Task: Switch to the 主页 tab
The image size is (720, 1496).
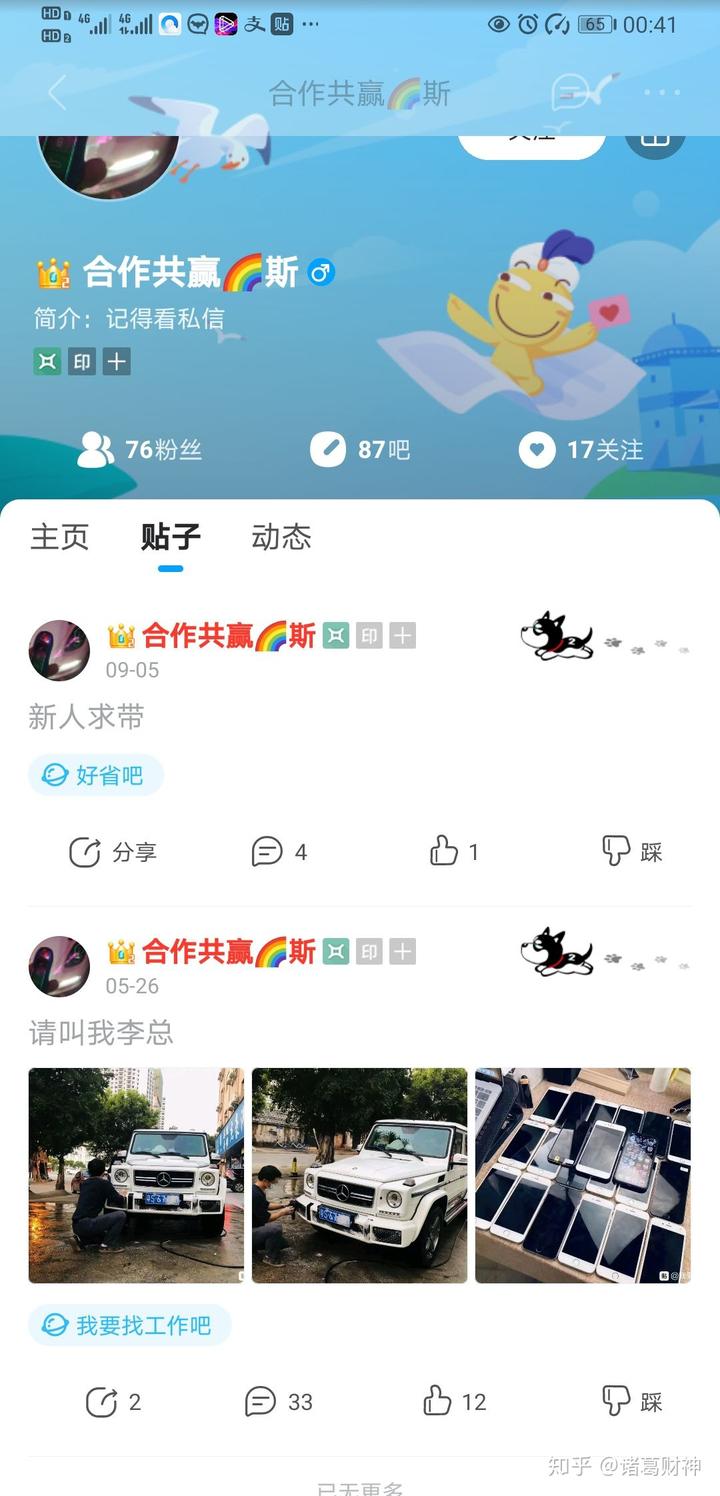Action: coord(60,537)
